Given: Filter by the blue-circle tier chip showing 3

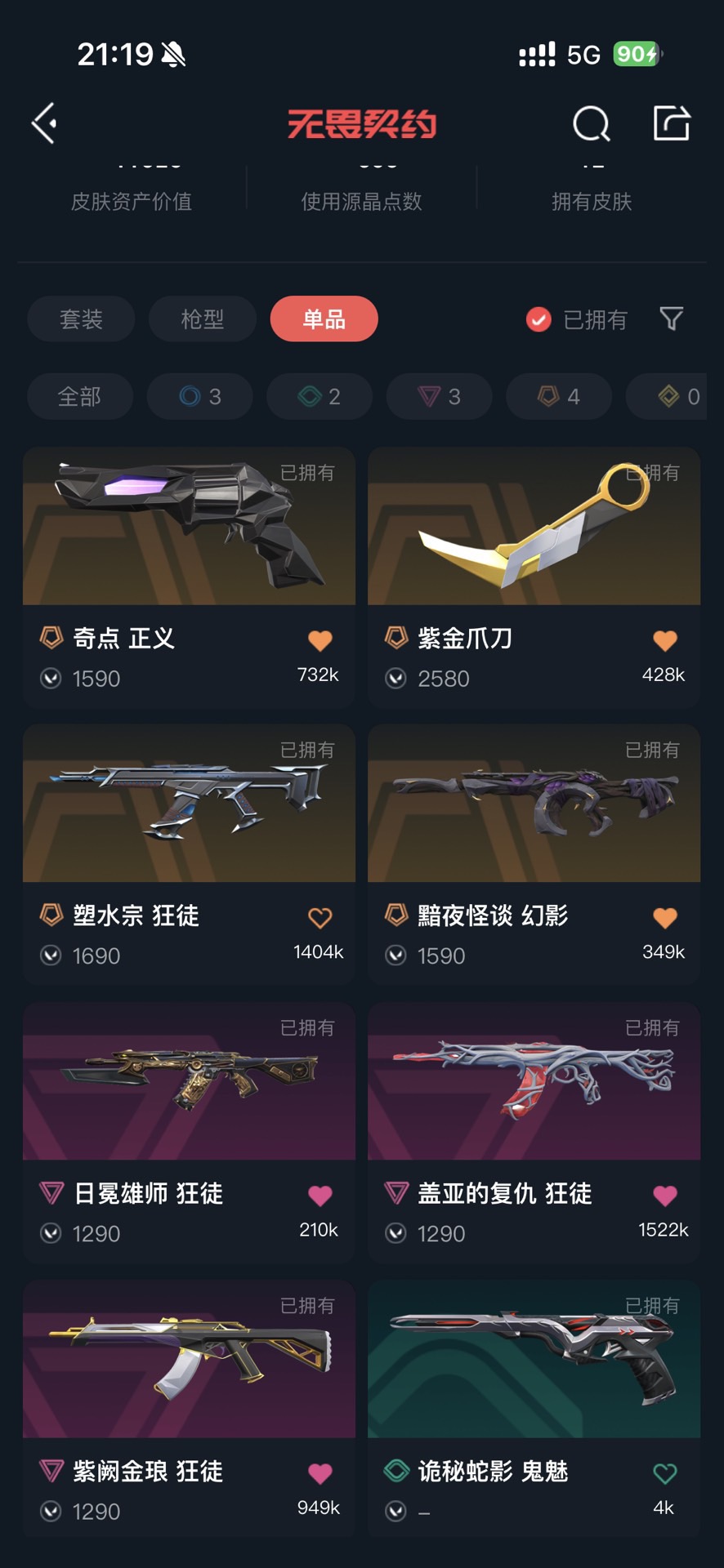Looking at the screenshot, I should pos(199,396).
